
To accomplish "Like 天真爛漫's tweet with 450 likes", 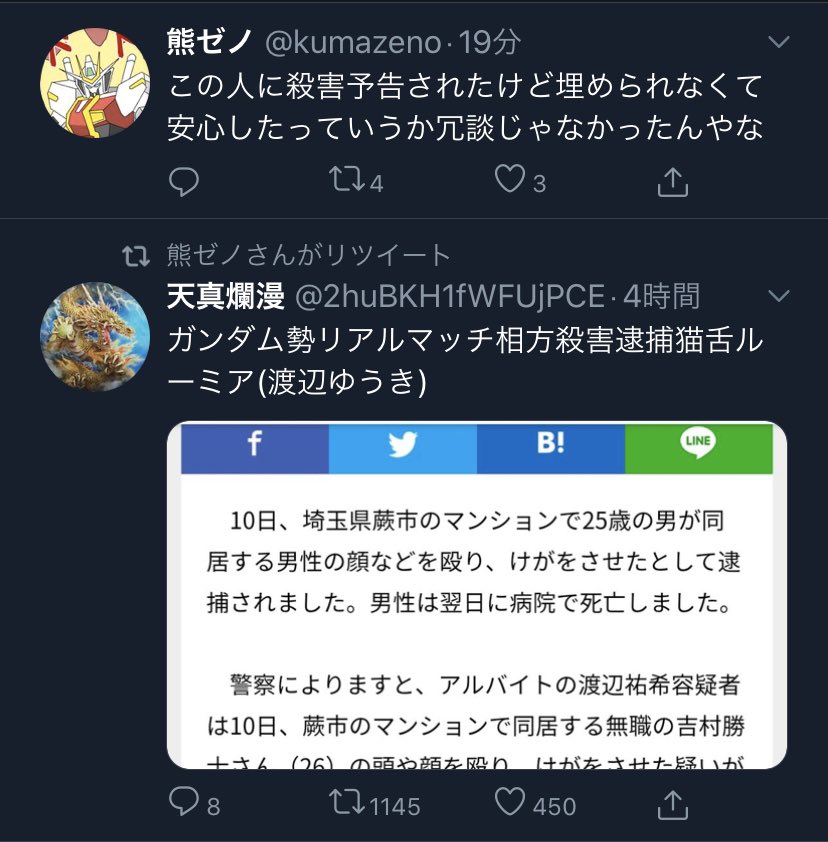I will [x=511, y=803].
